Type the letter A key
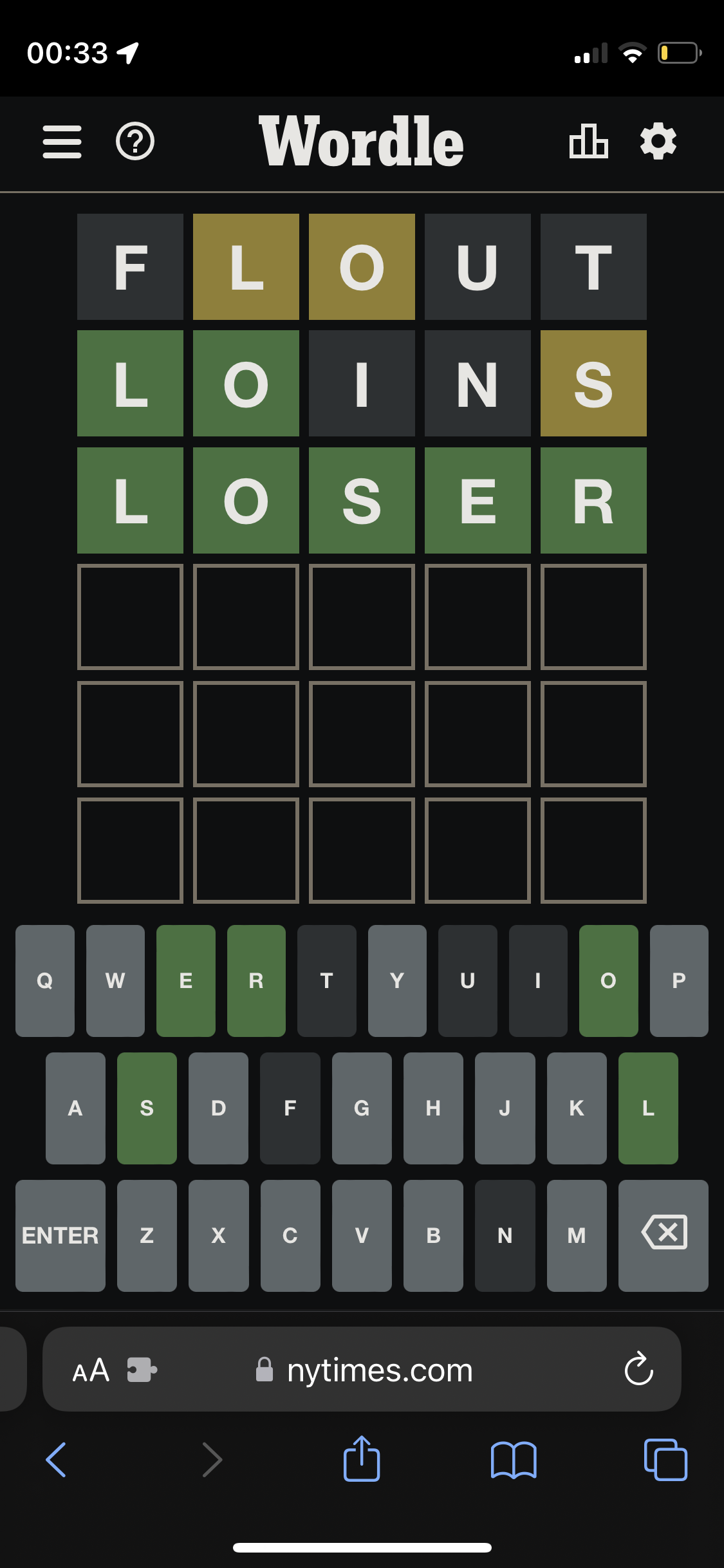This screenshot has height=1568, width=724. 75,1108
